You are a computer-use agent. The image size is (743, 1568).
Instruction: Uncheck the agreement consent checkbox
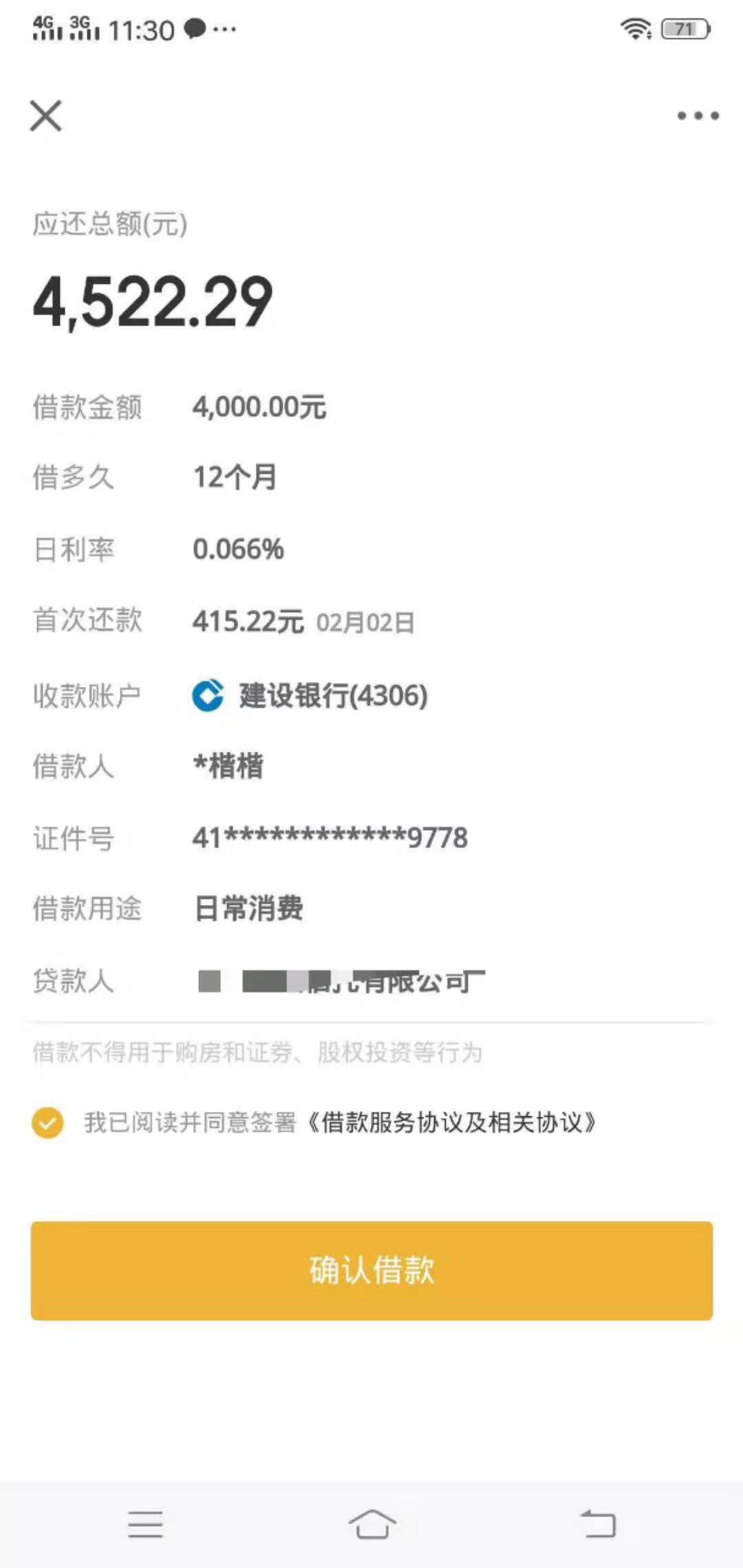click(x=47, y=1123)
